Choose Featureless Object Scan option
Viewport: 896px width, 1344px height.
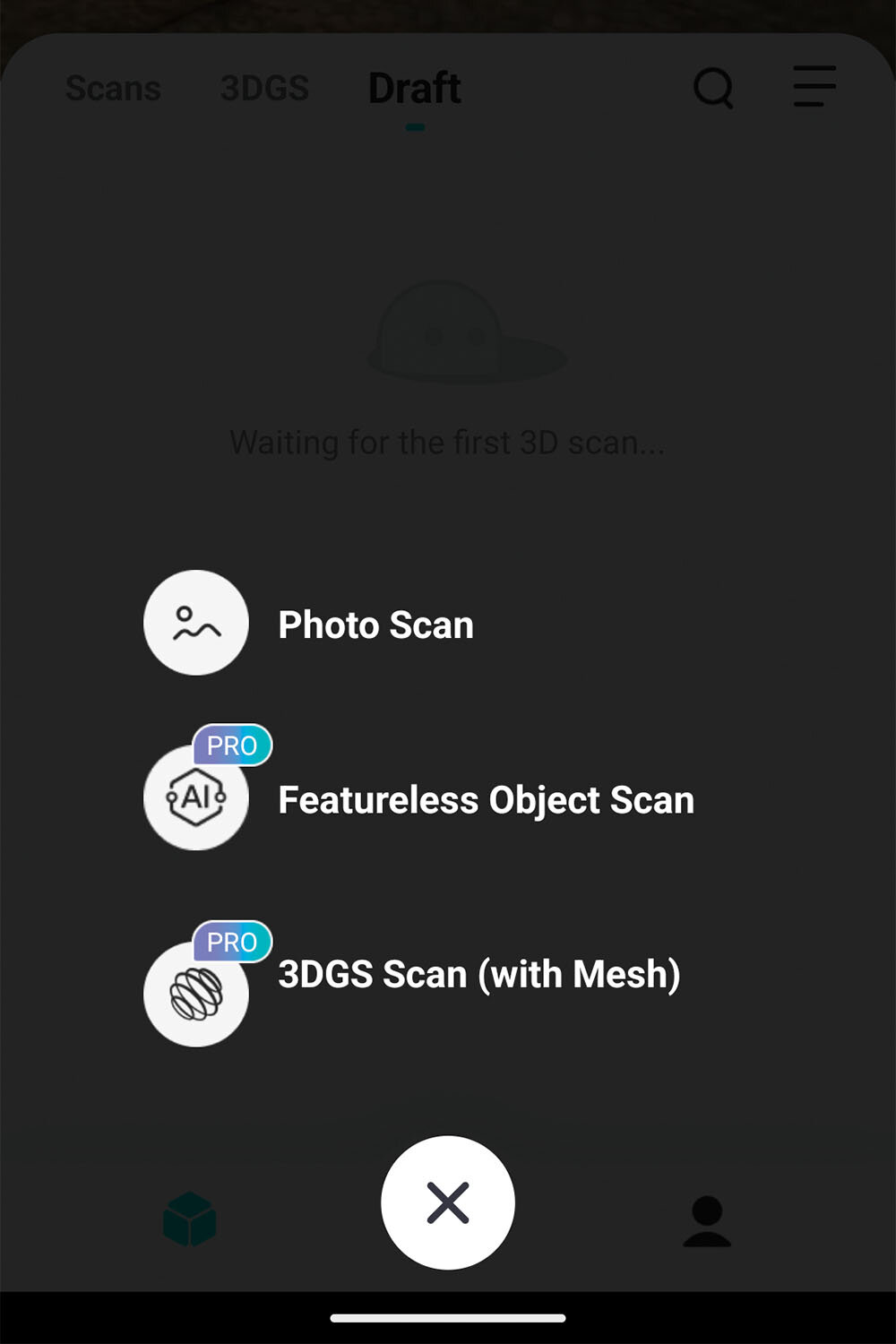click(x=196, y=797)
